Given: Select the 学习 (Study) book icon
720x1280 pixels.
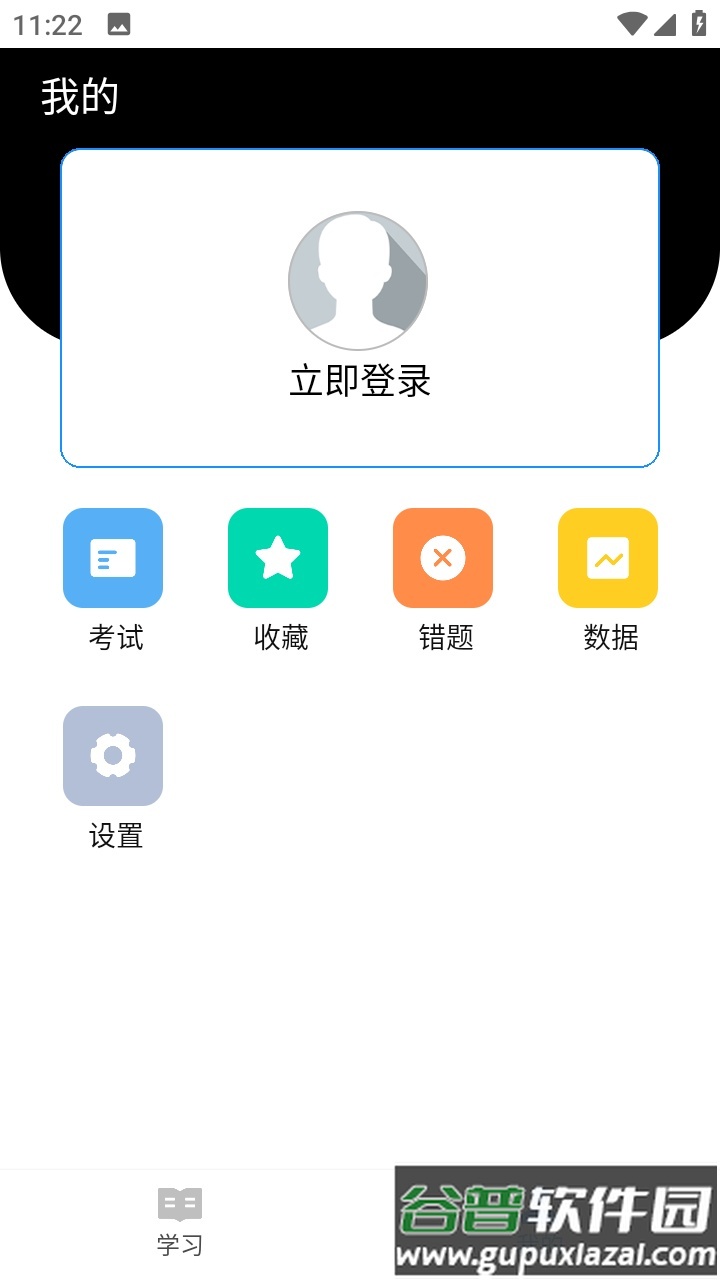Looking at the screenshot, I should (x=180, y=1201).
